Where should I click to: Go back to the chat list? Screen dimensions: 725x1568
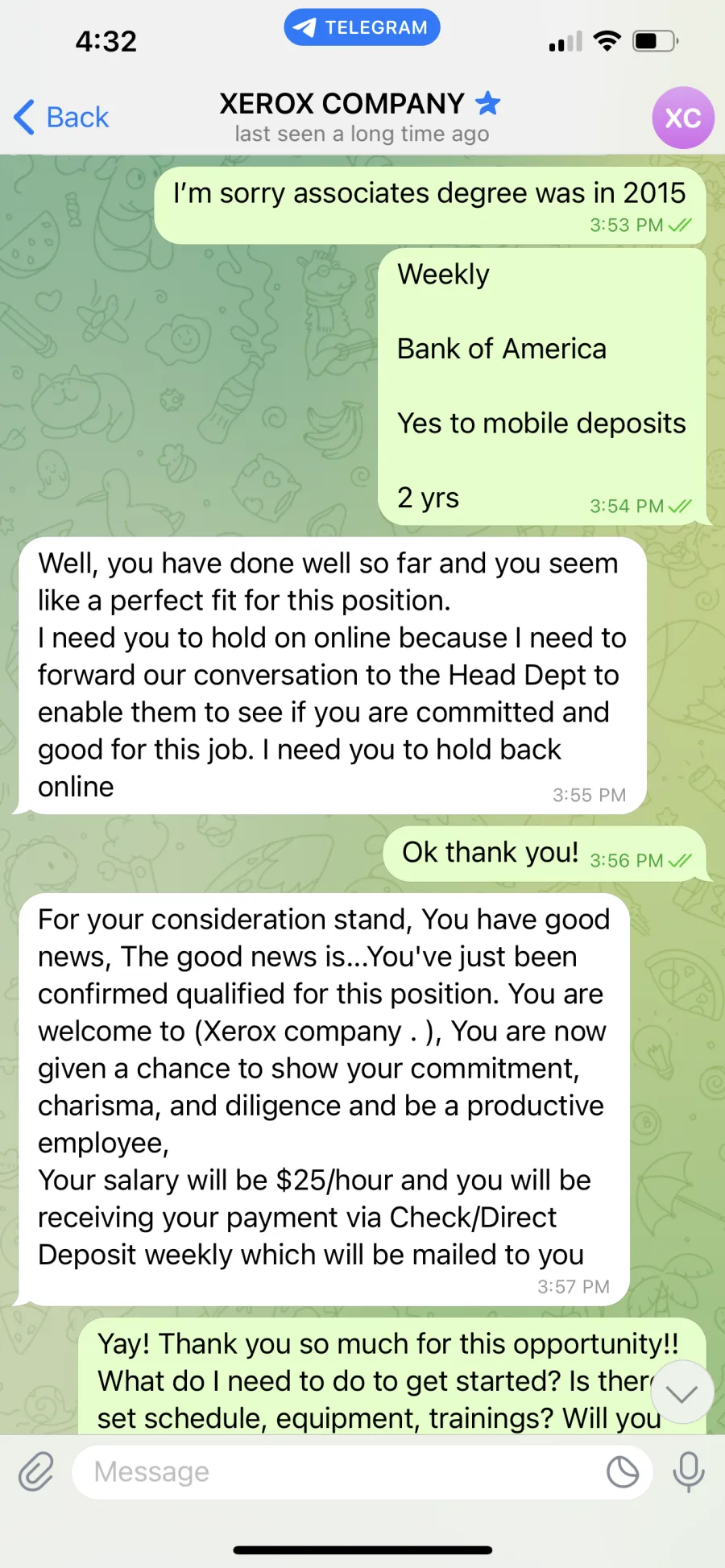click(x=61, y=118)
